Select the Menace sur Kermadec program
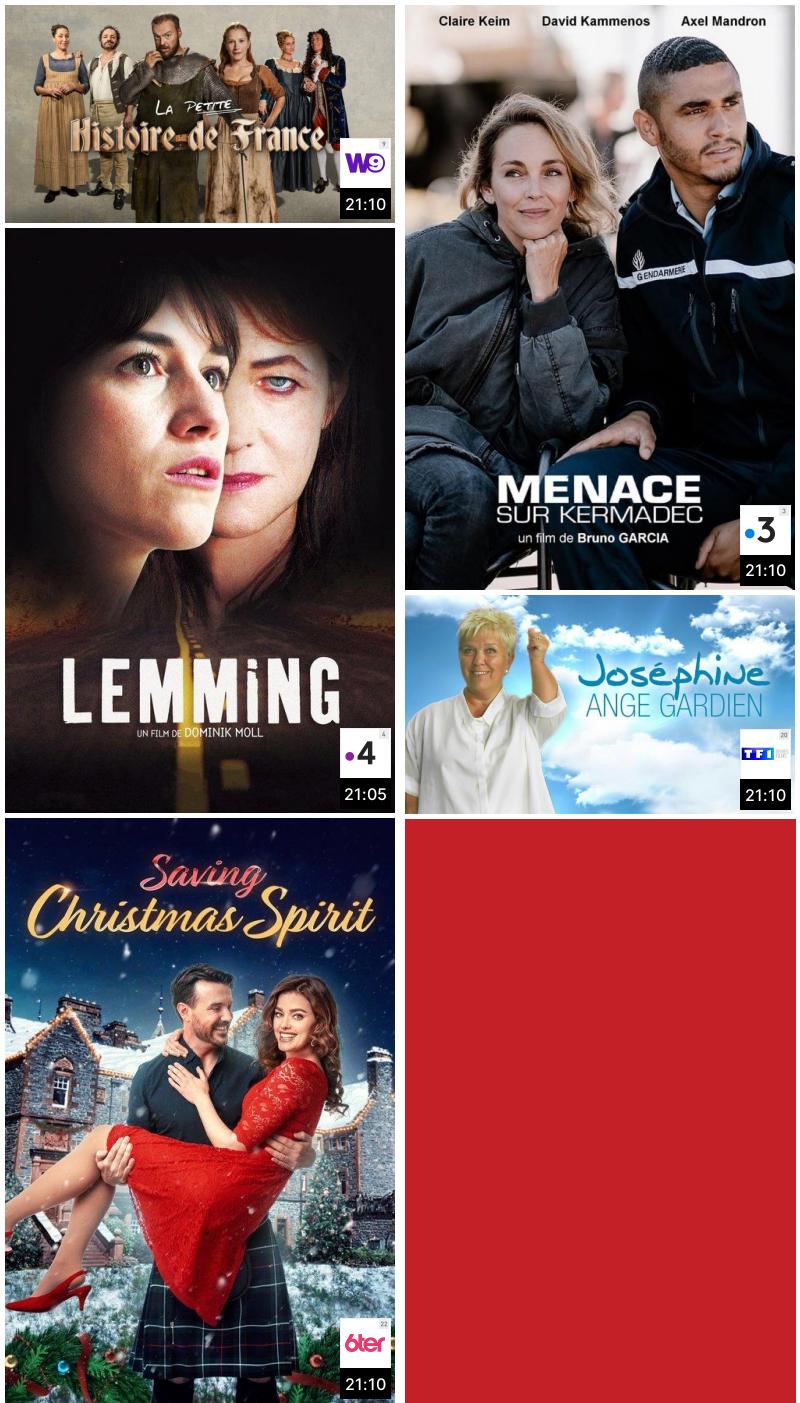800x1403 pixels. [599, 298]
